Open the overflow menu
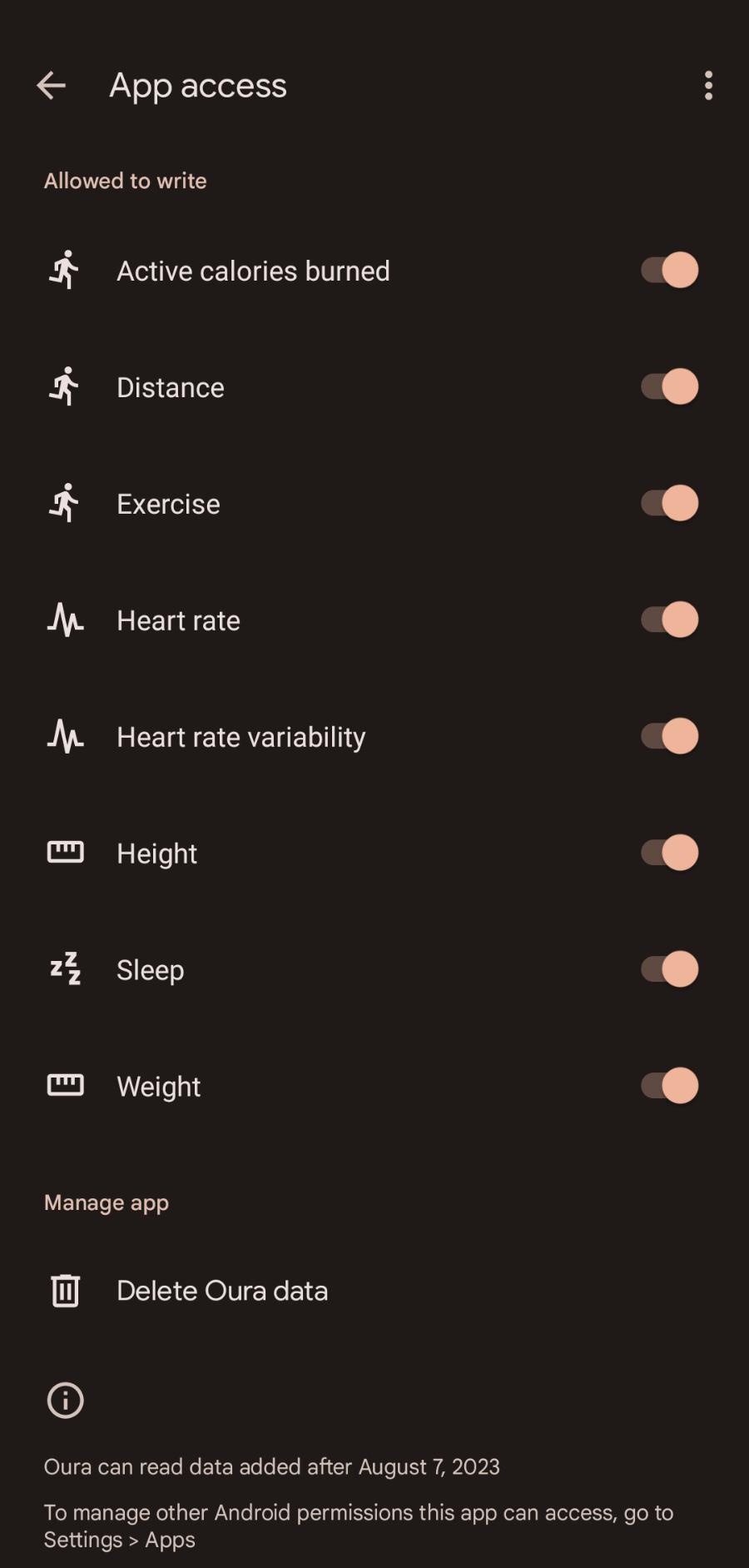This screenshot has width=749, height=1568. 708,85
